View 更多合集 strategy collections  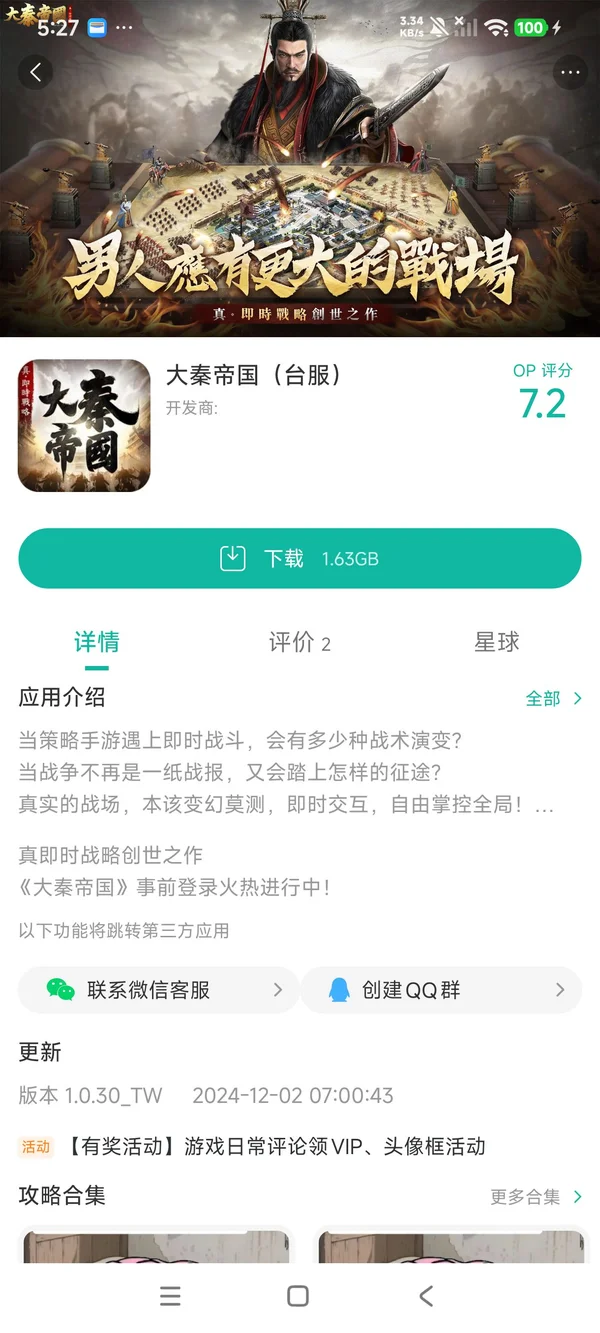point(536,1197)
